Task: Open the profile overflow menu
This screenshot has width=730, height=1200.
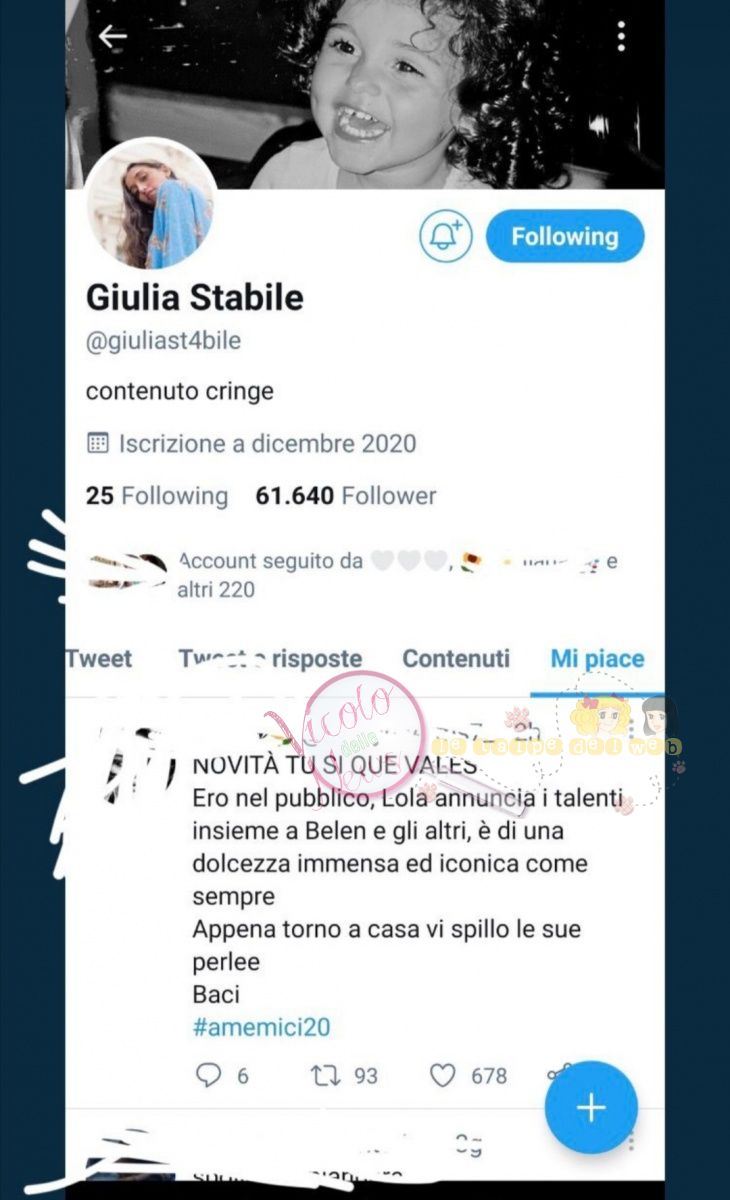Action: coord(622,36)
